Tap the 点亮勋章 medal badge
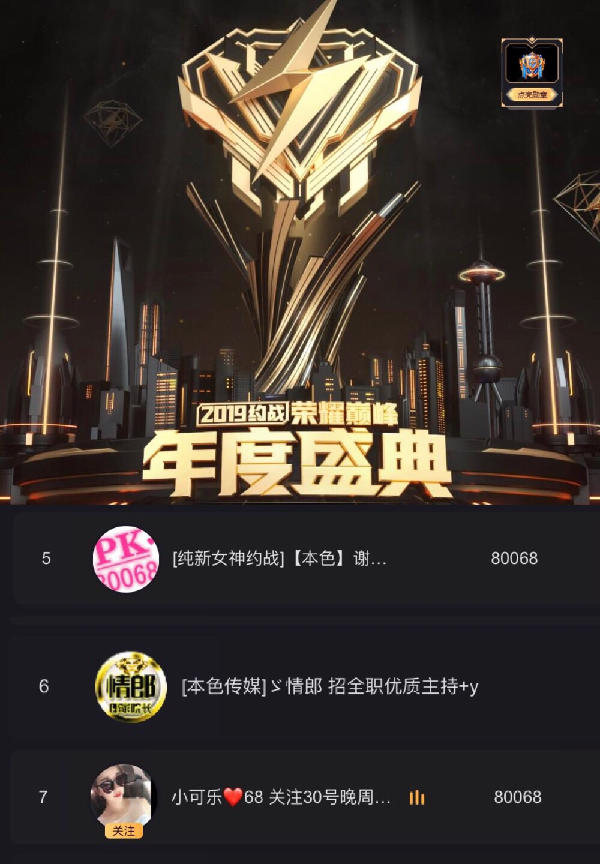600x864 pixels. (x=531, y=72)
